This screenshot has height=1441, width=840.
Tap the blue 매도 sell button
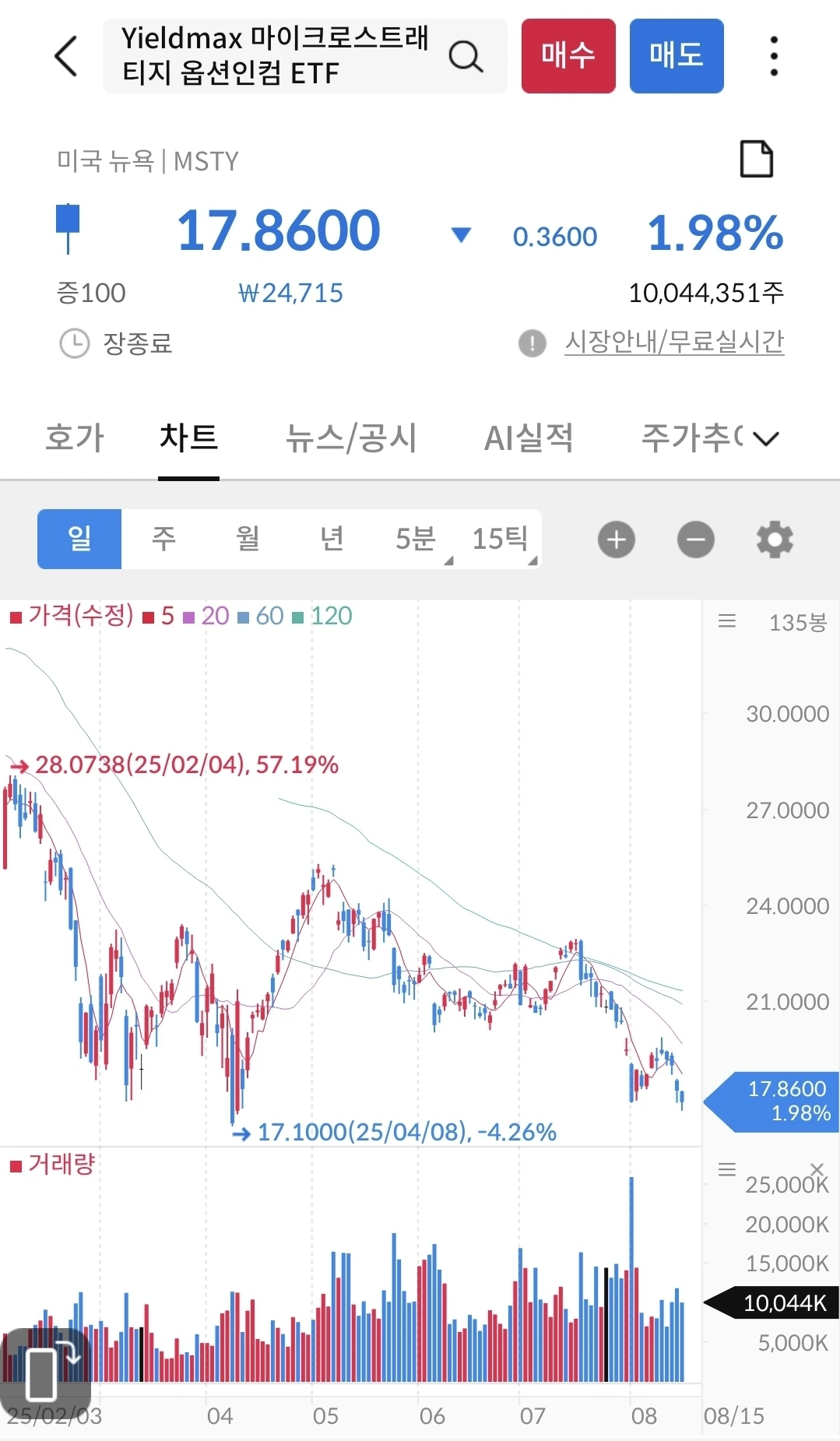pyautogui.click(x=677, y=56)
